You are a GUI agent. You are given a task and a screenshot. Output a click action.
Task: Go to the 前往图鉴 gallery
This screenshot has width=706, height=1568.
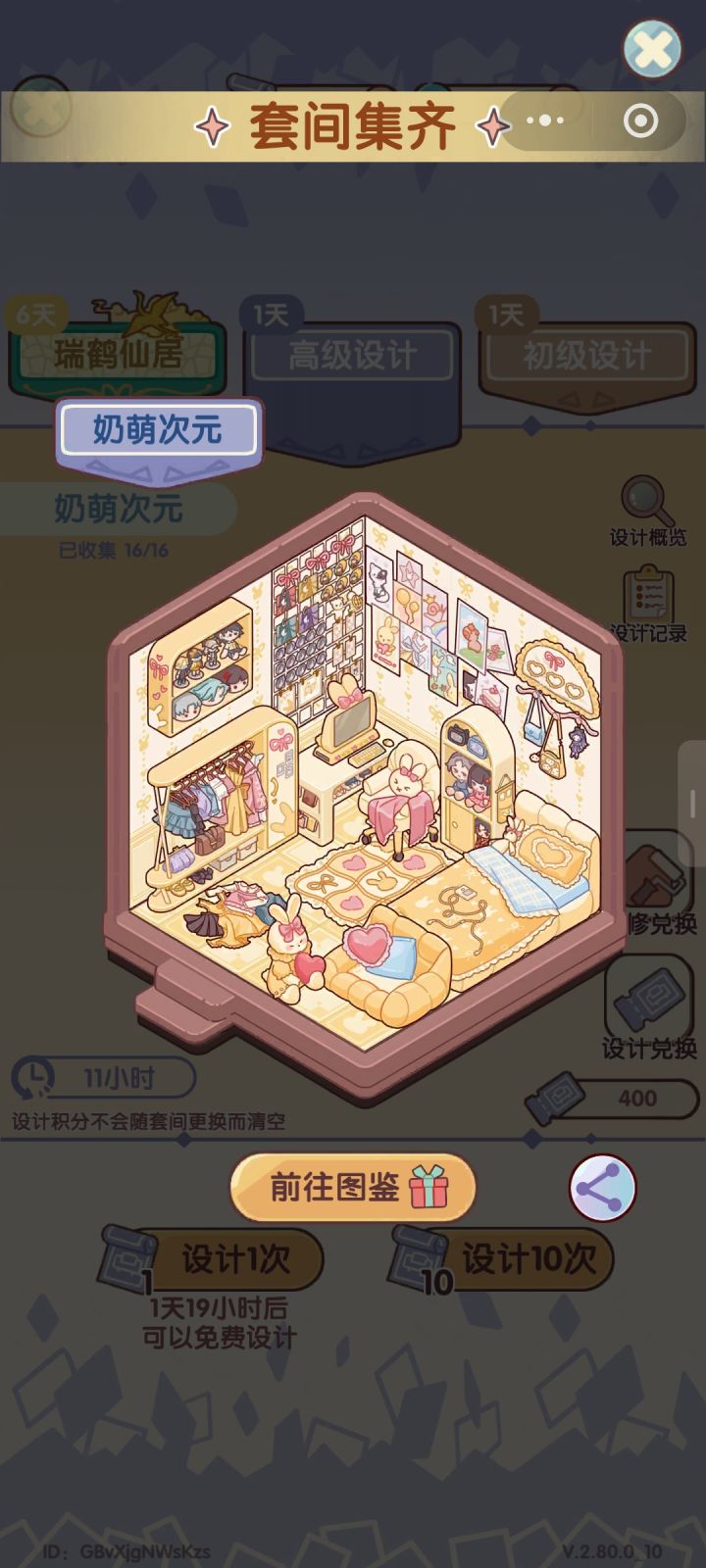point(353,1188)
